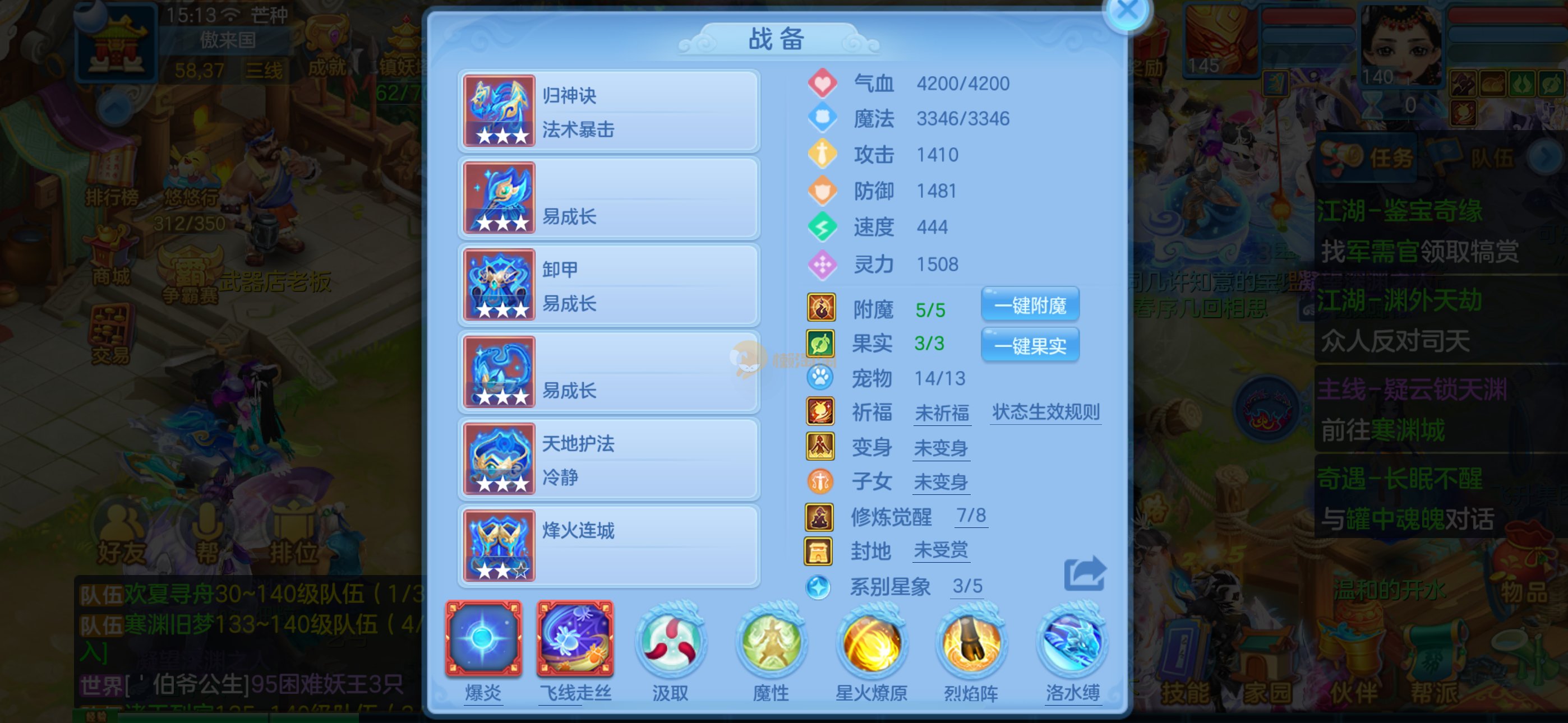Open the 天地护法 冷静 equipment row

(x=608, y=460)
